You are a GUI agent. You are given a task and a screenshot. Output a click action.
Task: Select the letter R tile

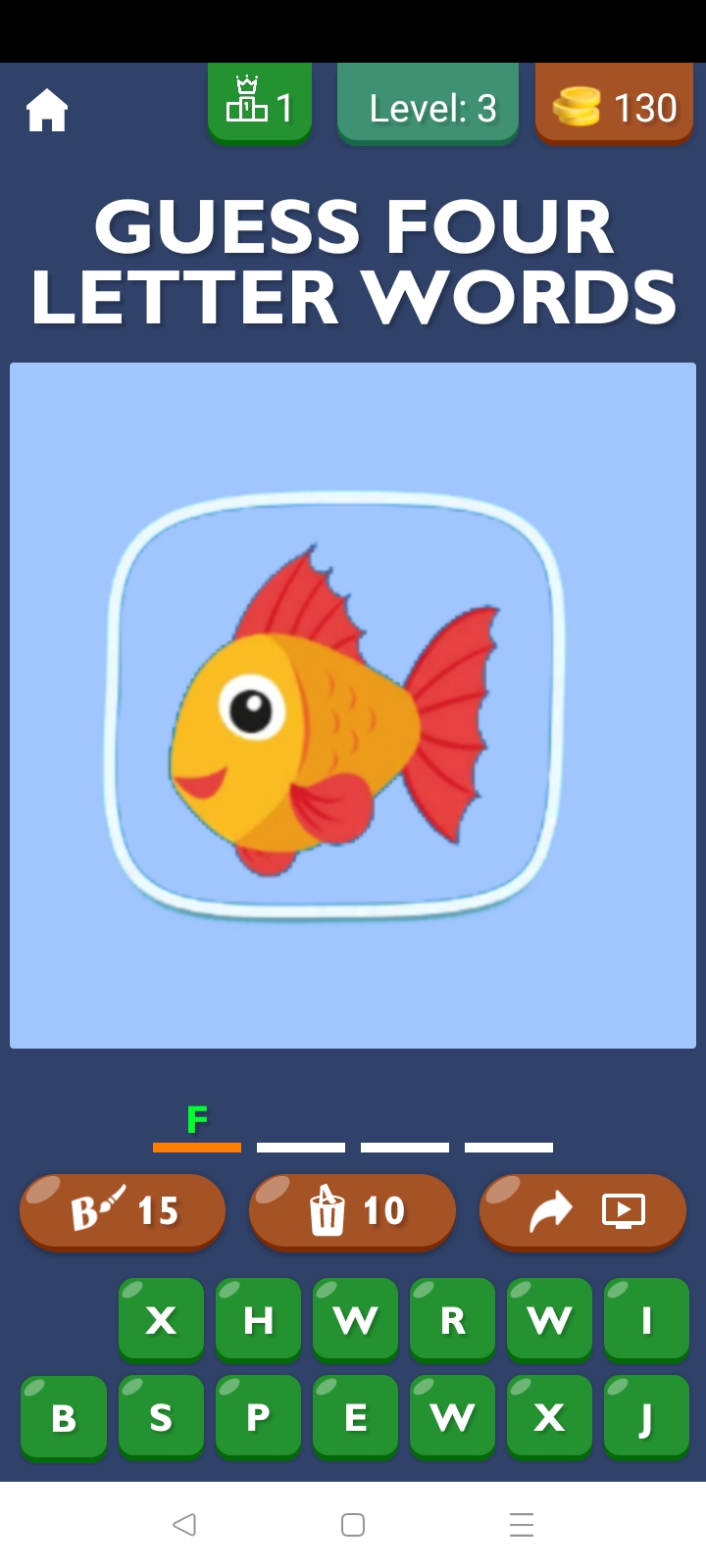[452, 1320]
